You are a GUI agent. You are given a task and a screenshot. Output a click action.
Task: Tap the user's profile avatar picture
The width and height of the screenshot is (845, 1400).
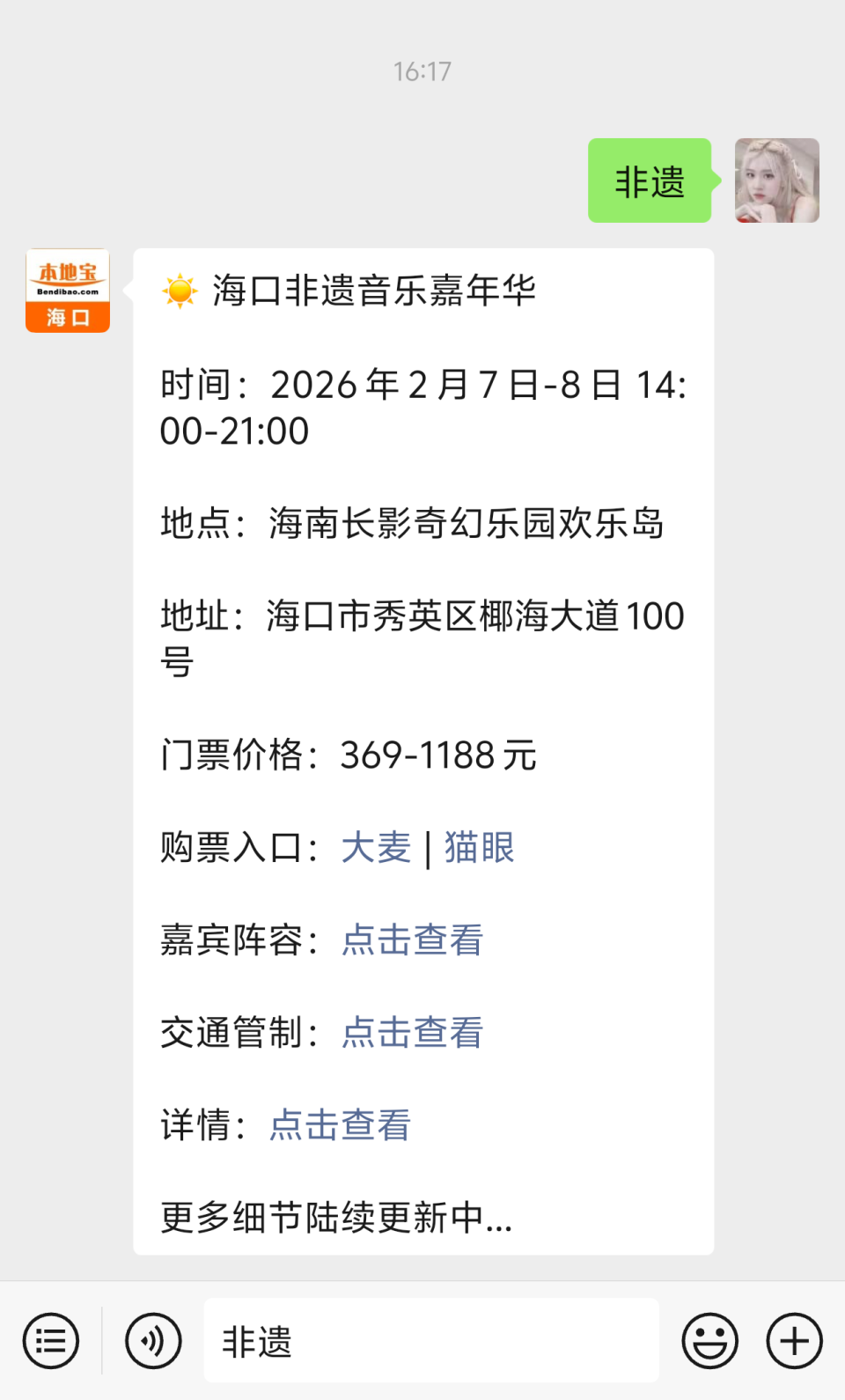click(x=777, y=180)
